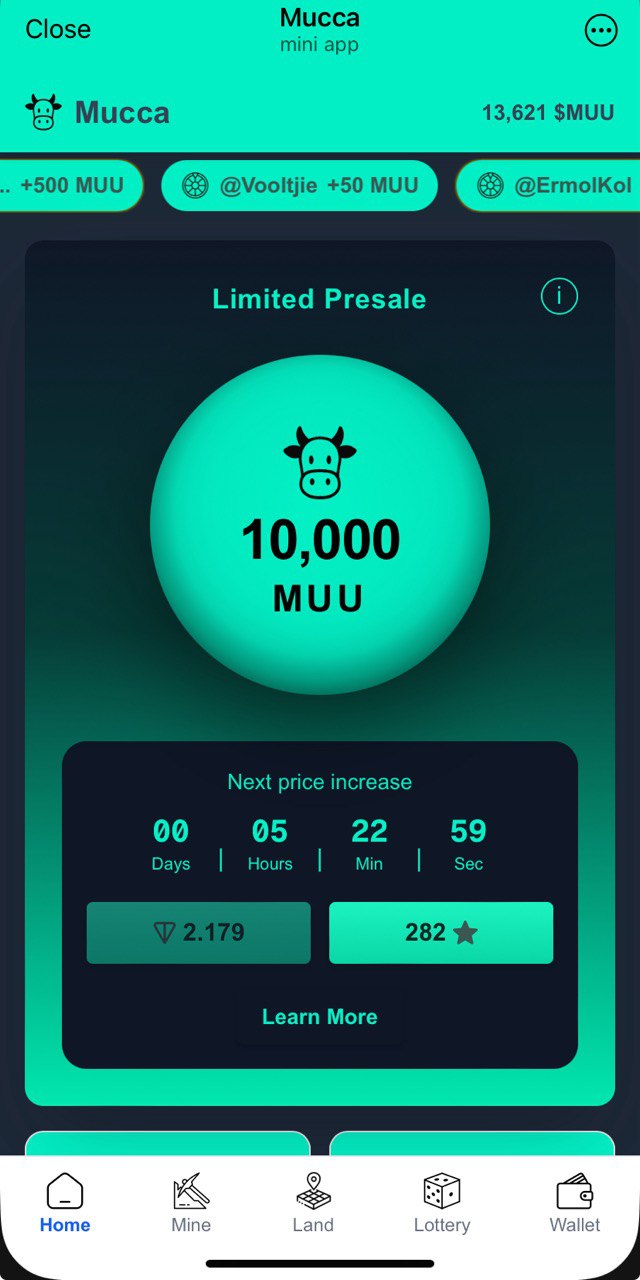Open the Land tab
The width and height of the screenshot is (640, 1280).
pyautogui.click(x=313, y=1203)
